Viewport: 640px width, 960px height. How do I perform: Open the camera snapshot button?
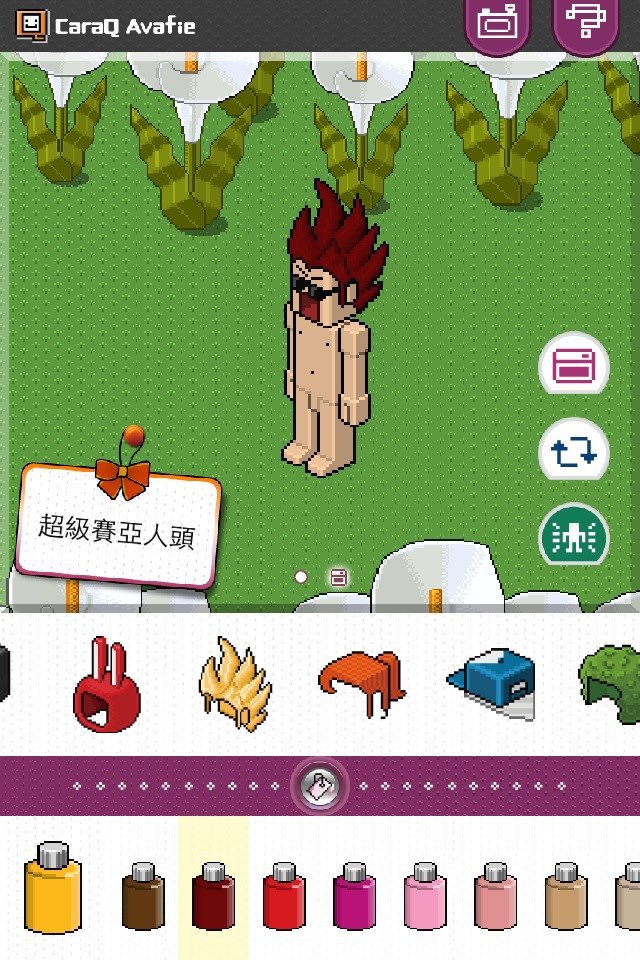(497, 22)
